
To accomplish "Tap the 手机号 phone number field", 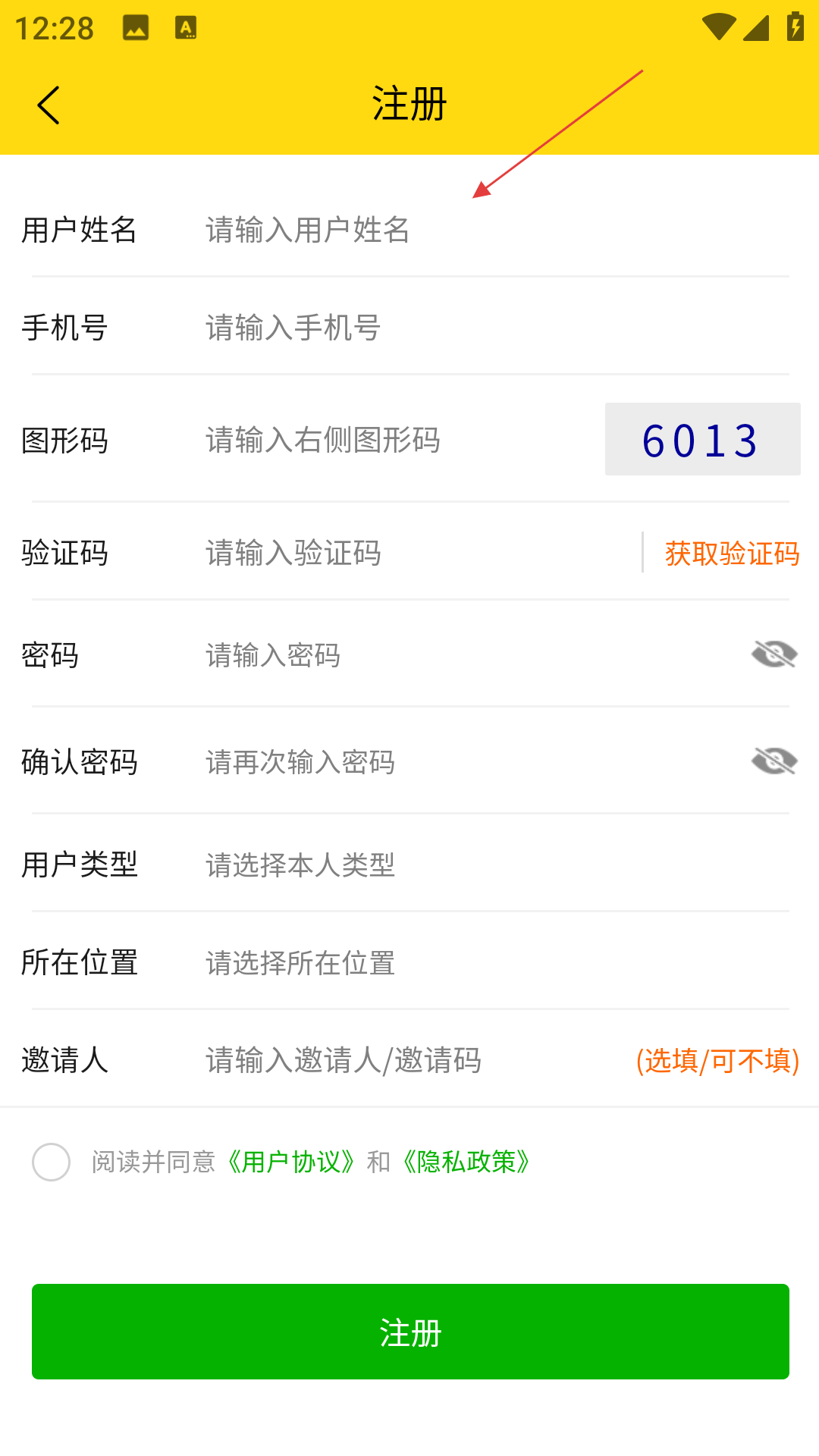I will pyautogui.click(x=455, y=328).
